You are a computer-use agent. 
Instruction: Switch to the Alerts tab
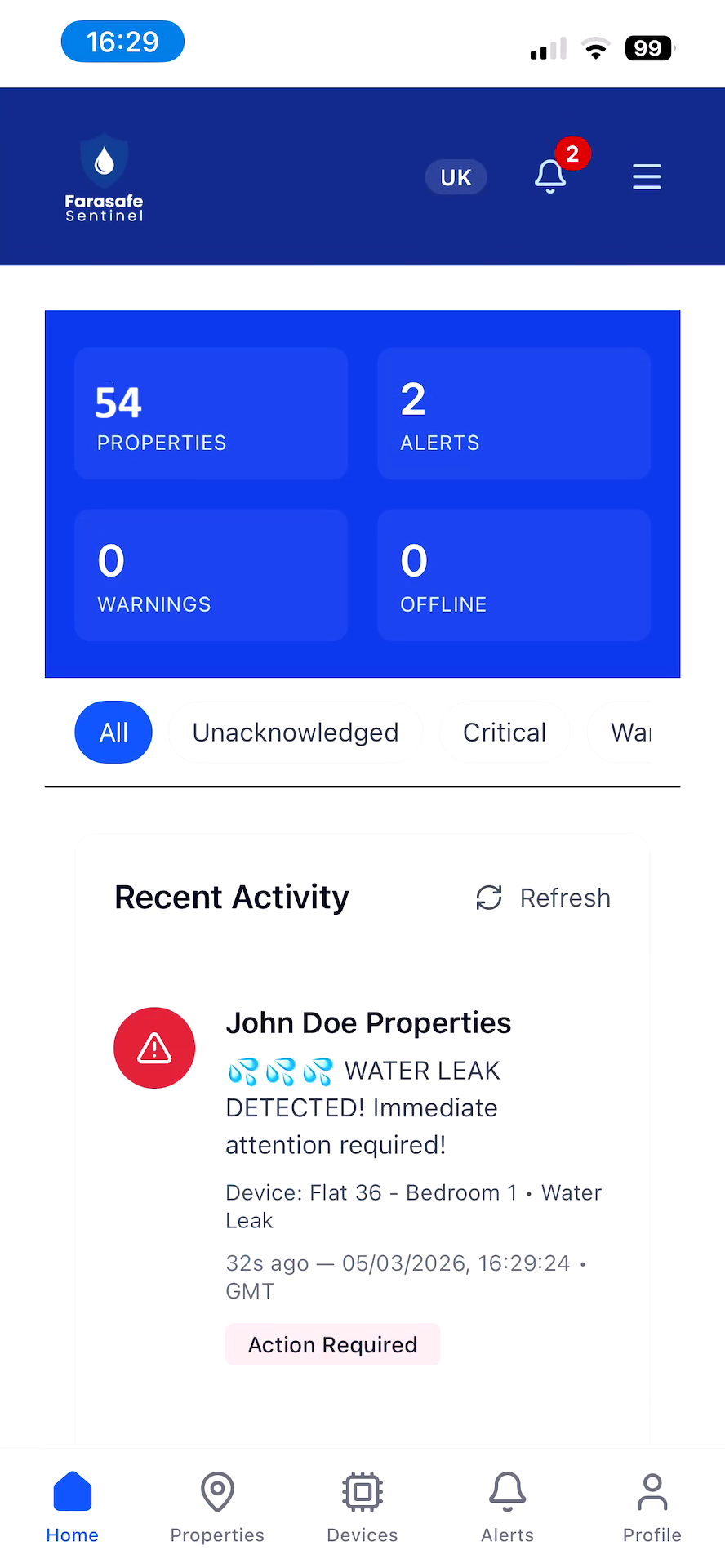pyautogui.click(x=507, y=1511)
